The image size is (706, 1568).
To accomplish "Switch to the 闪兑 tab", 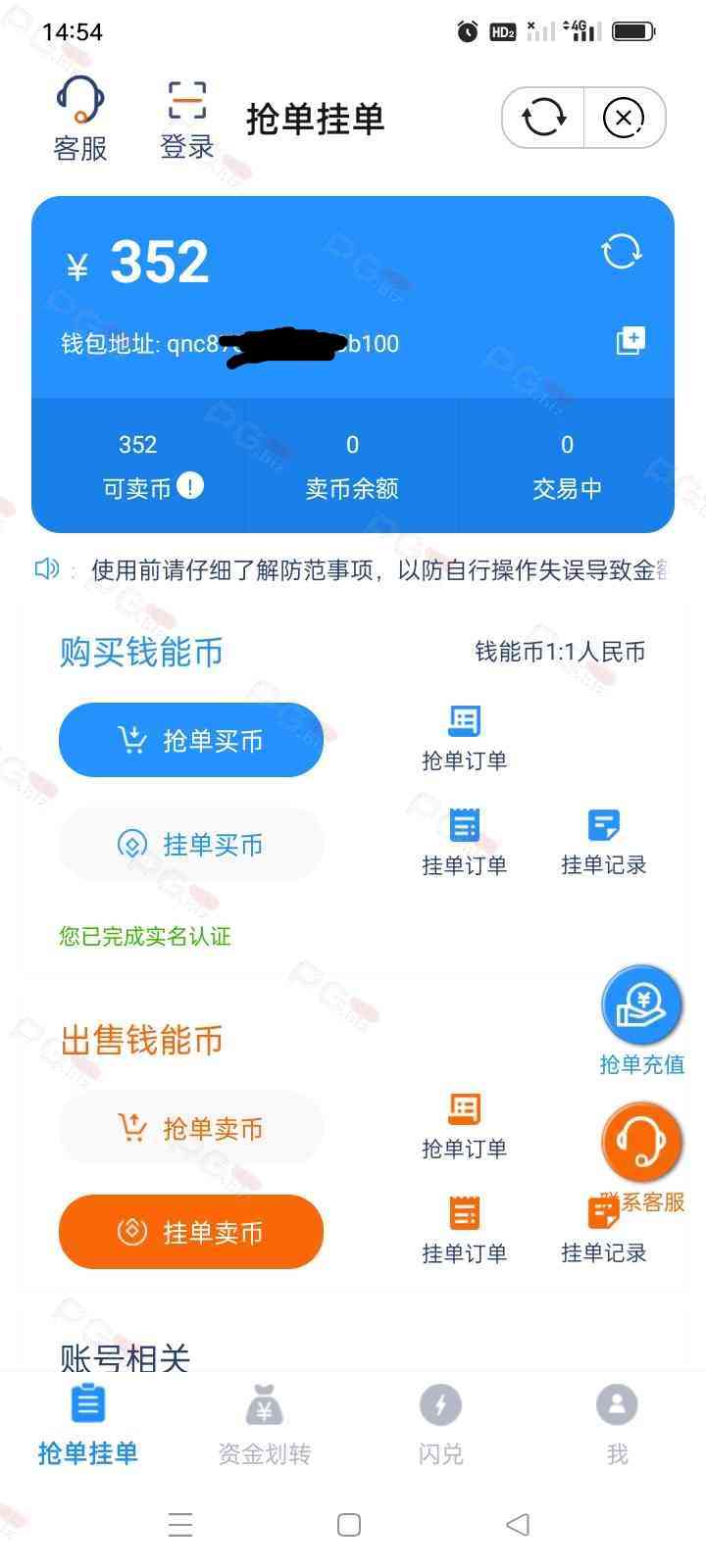I will click(440, 1423).
